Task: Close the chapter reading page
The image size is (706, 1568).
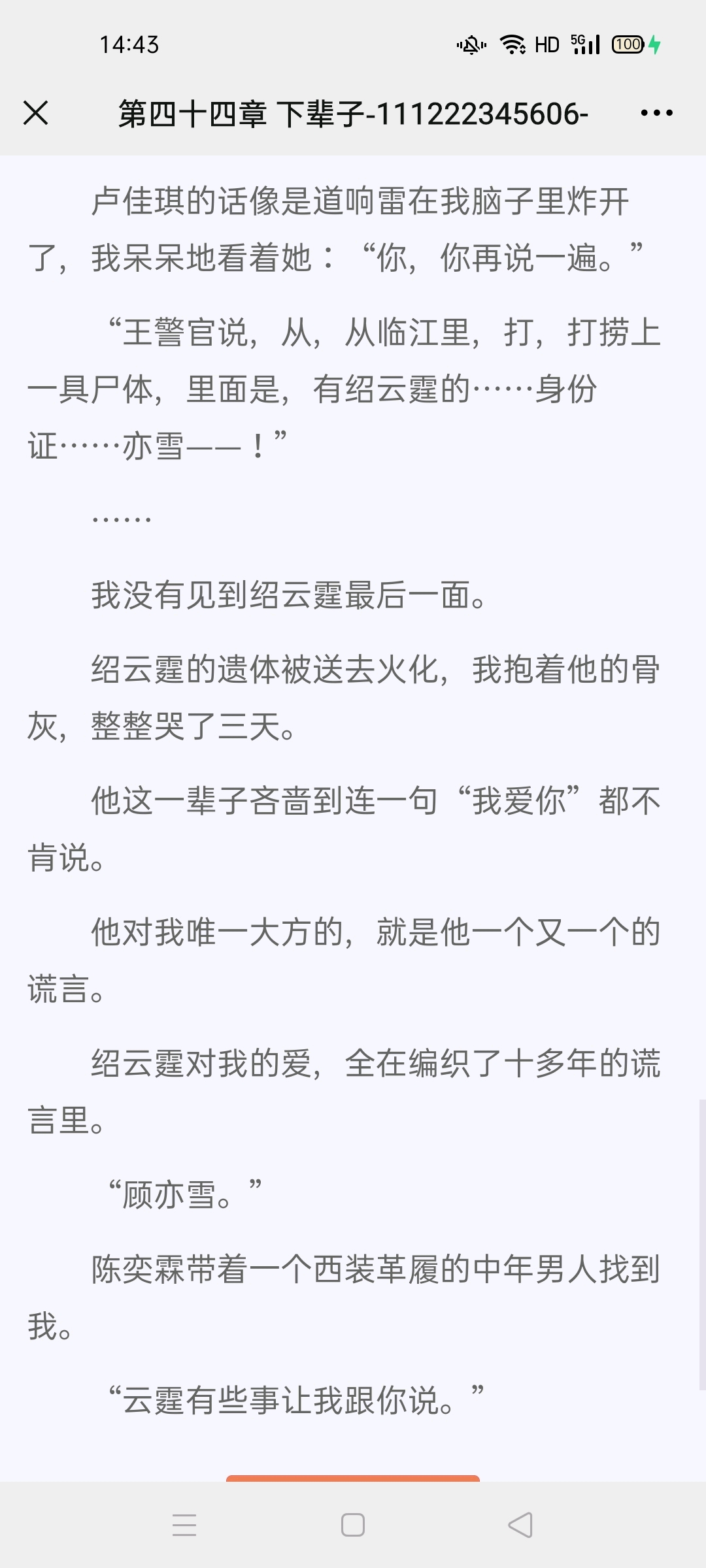Action: [36, 113]
